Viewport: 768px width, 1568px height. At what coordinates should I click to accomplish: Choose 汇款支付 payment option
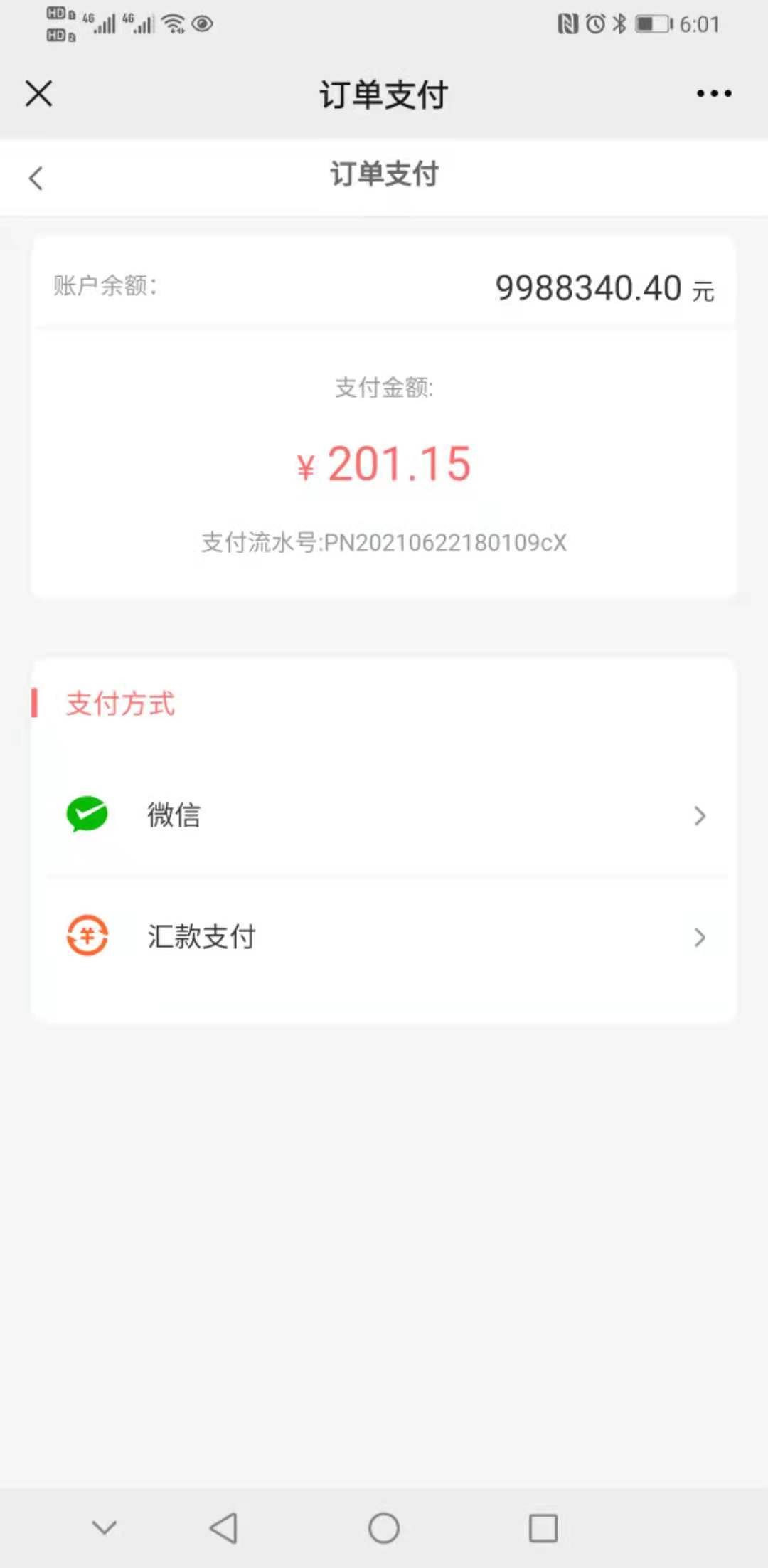pyautogui.click(x=384, y=937)
